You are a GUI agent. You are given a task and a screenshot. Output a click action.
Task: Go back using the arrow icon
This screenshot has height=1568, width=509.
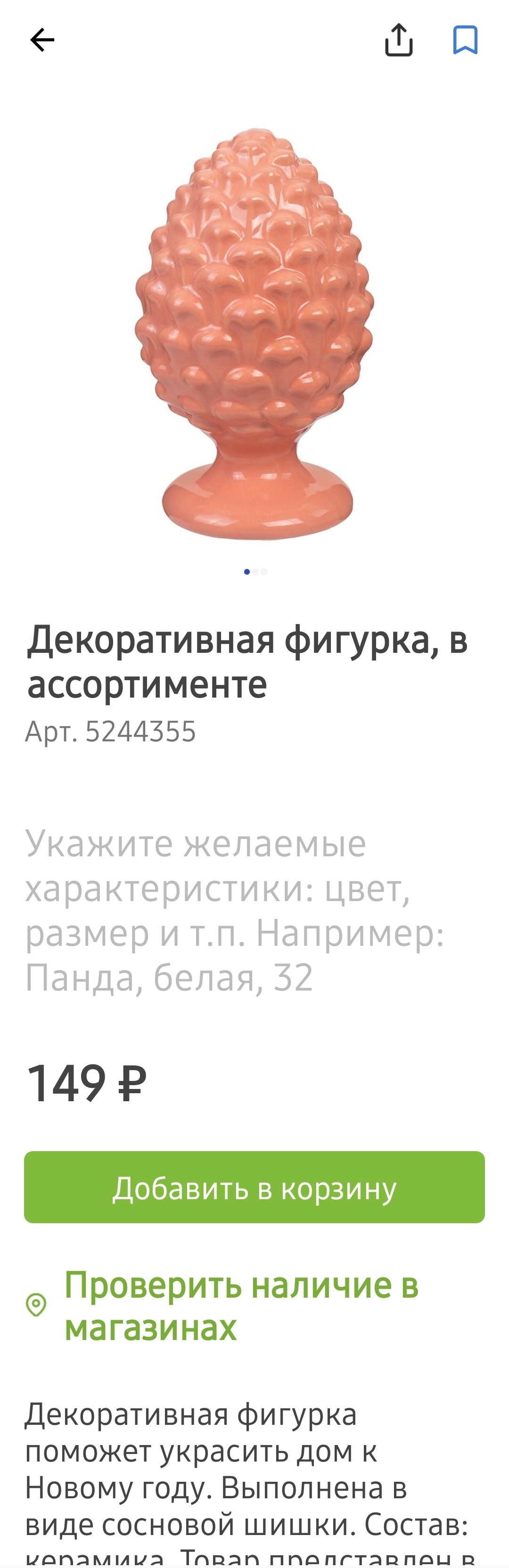coord(42,40)
